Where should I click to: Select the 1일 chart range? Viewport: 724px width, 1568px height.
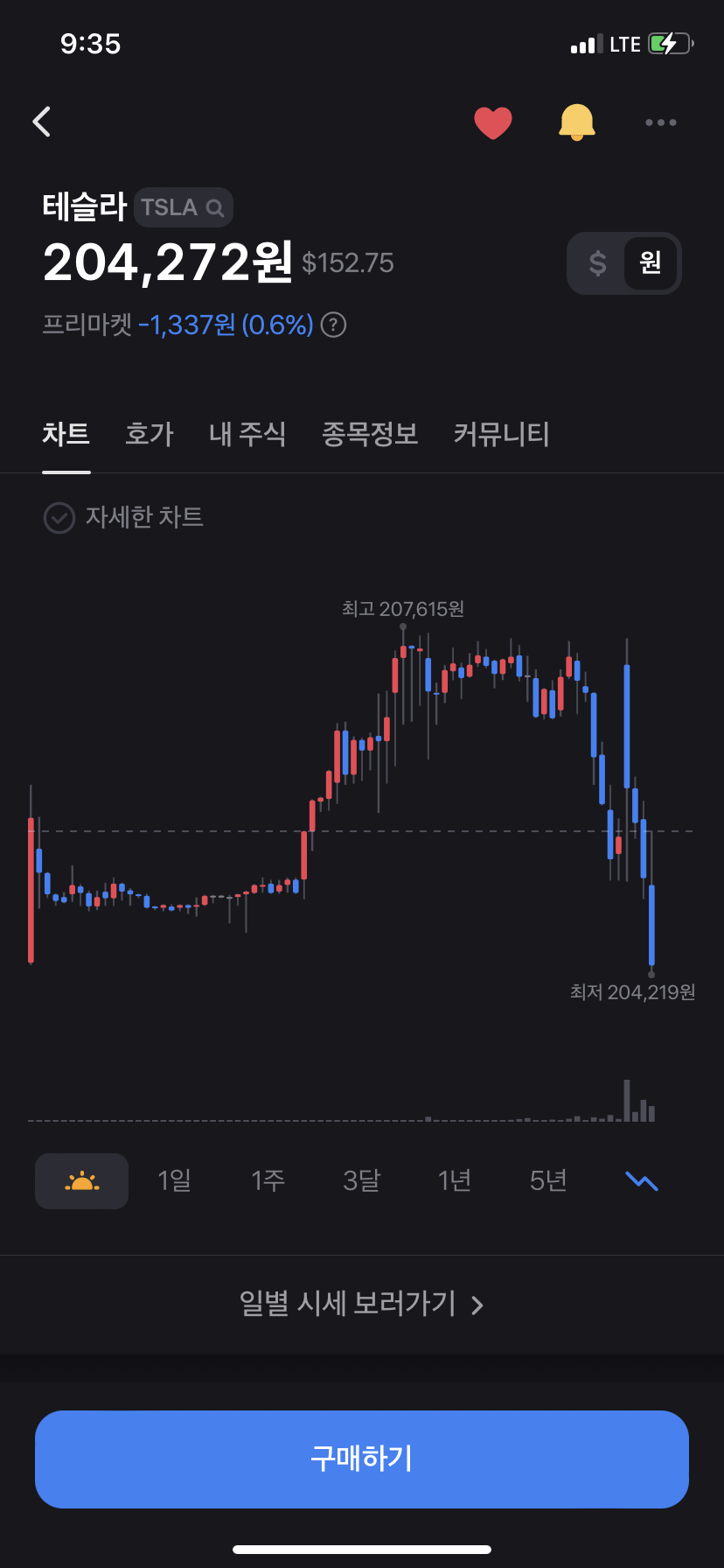175,1181
